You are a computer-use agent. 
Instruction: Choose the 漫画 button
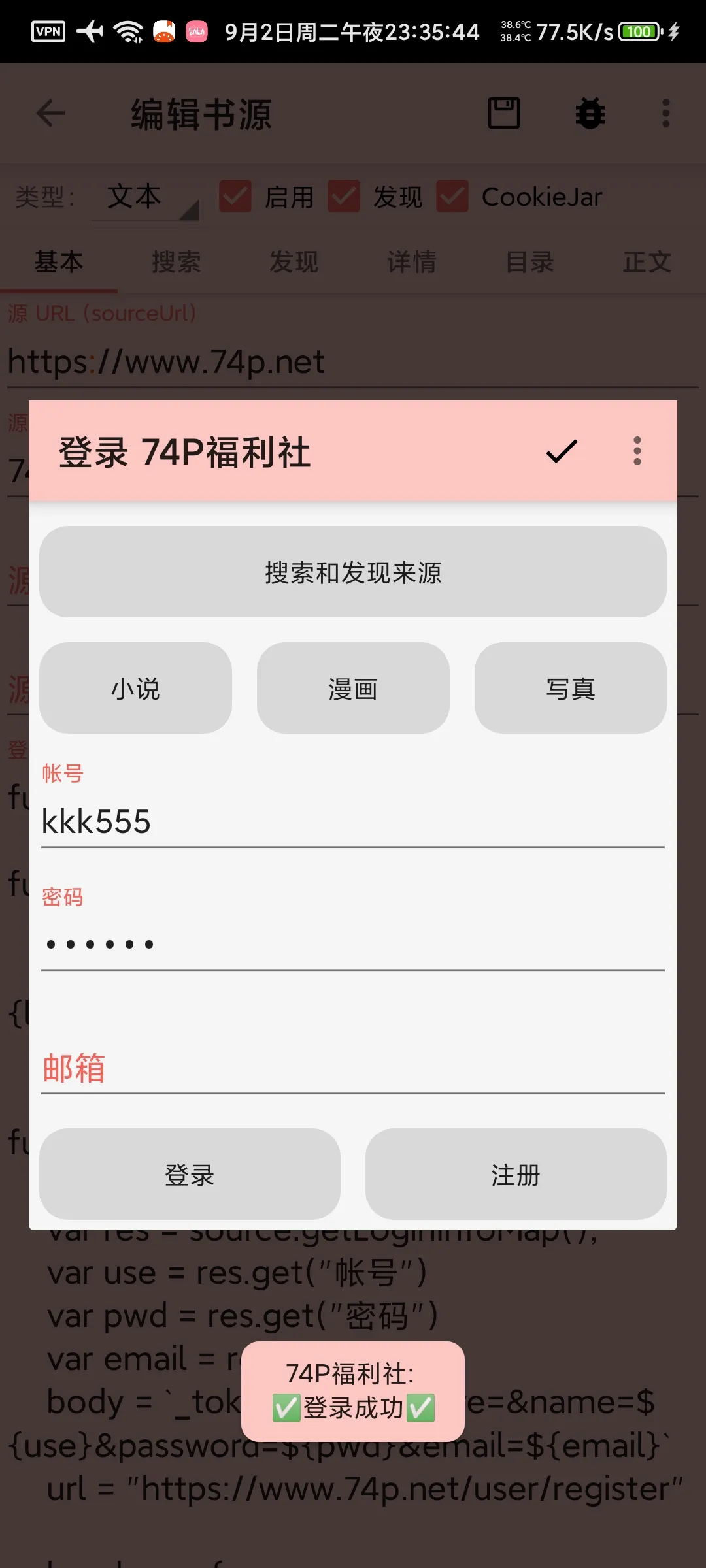pos(353,689)
